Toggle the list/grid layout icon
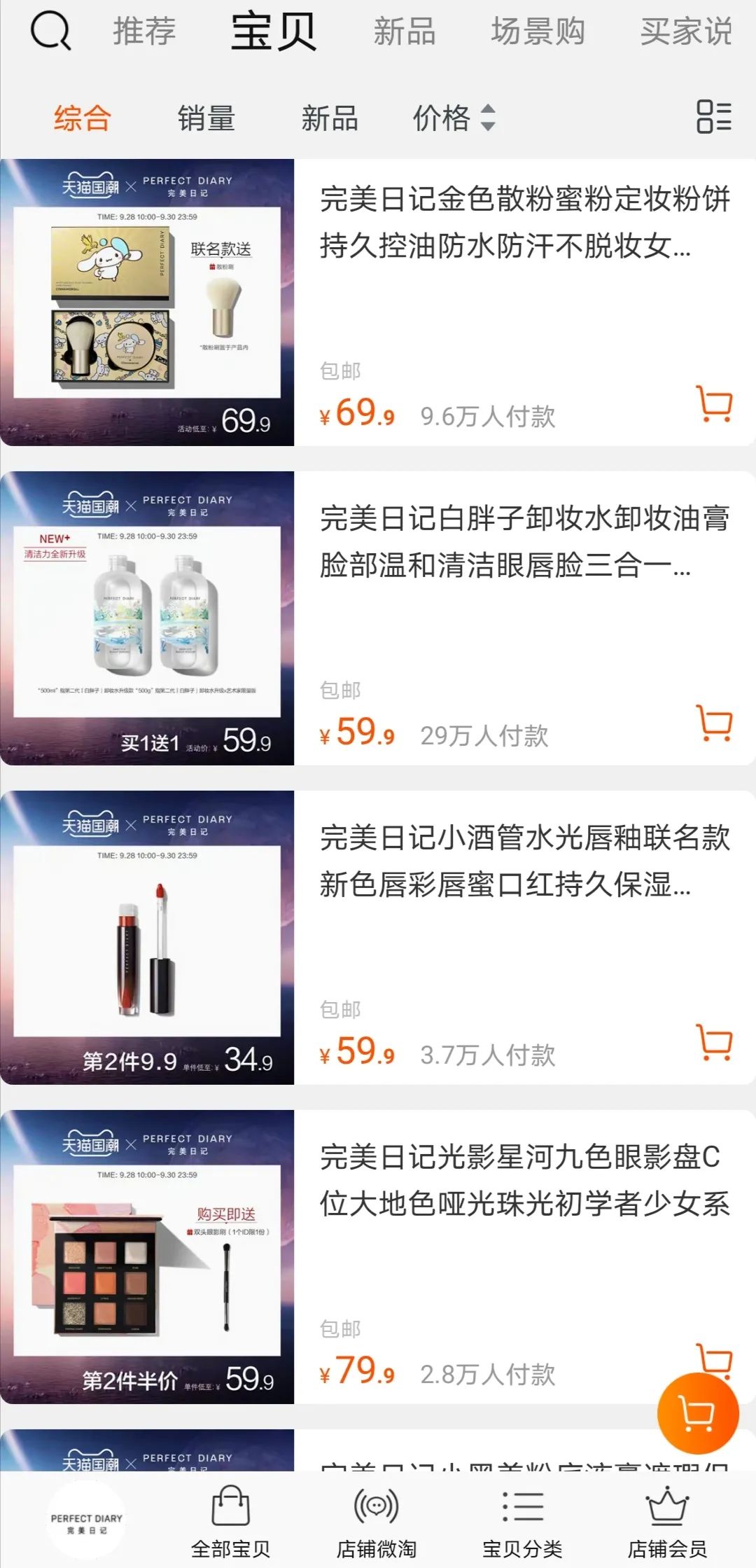Screen dimensions: 756x1568 [x=713, y=117]
